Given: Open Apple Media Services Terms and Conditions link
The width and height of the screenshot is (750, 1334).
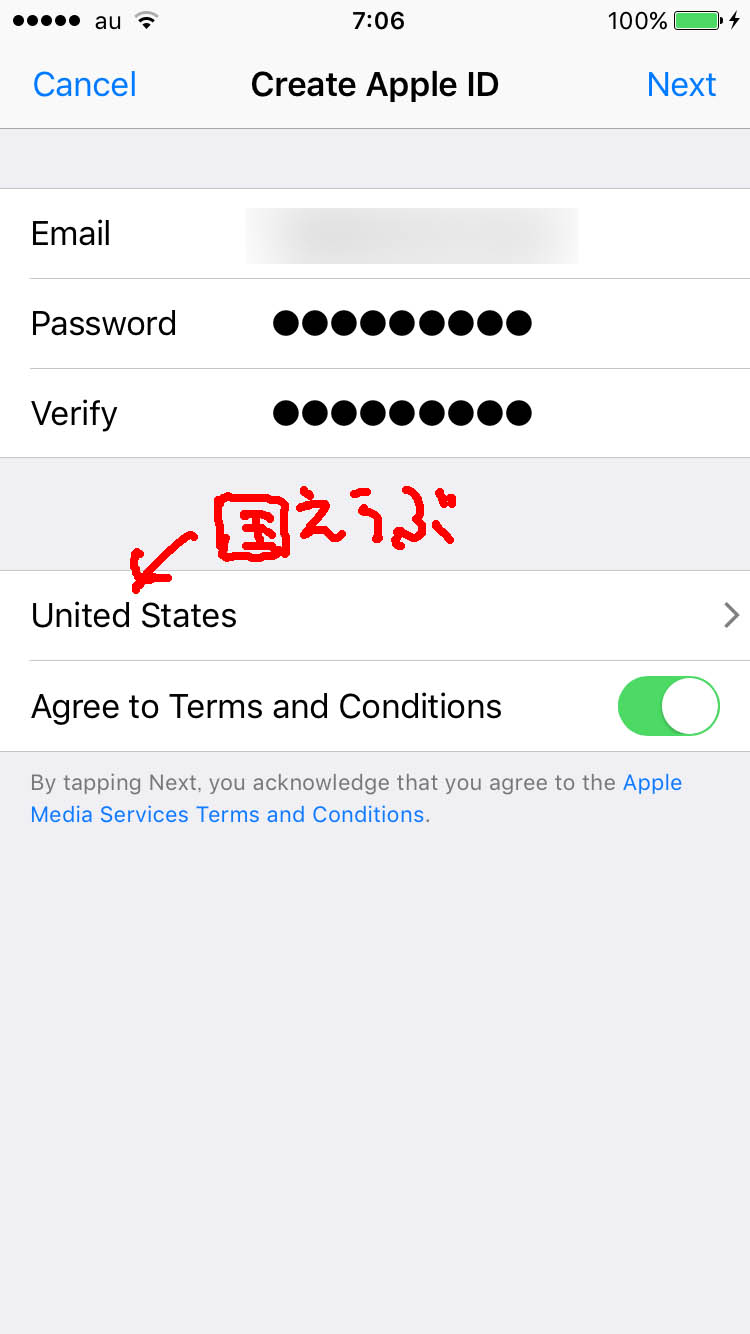Looking at the screenshot, I should click(228, 815).
